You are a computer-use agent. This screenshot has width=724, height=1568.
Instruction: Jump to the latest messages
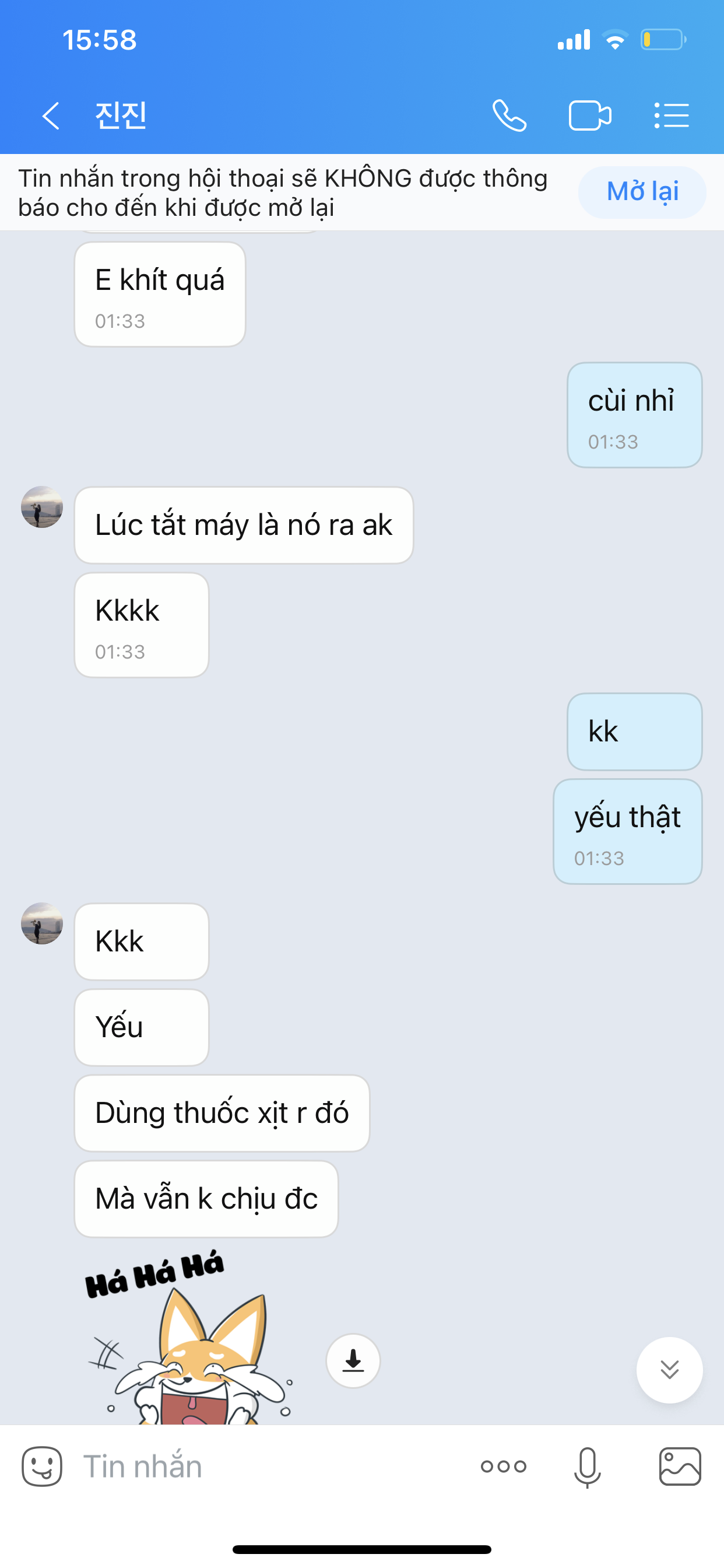[x=669, y=1370]
